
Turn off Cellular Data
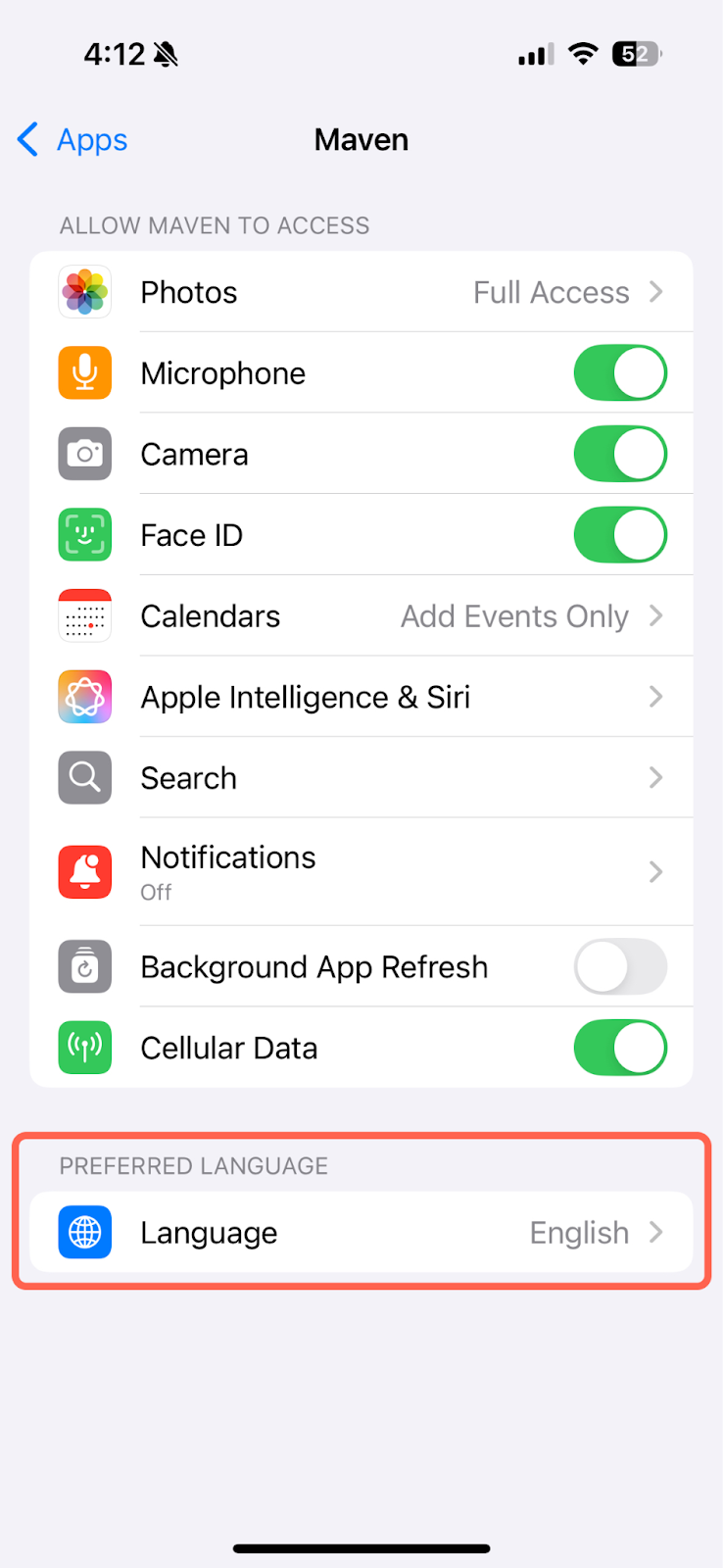pos(619,1048)
